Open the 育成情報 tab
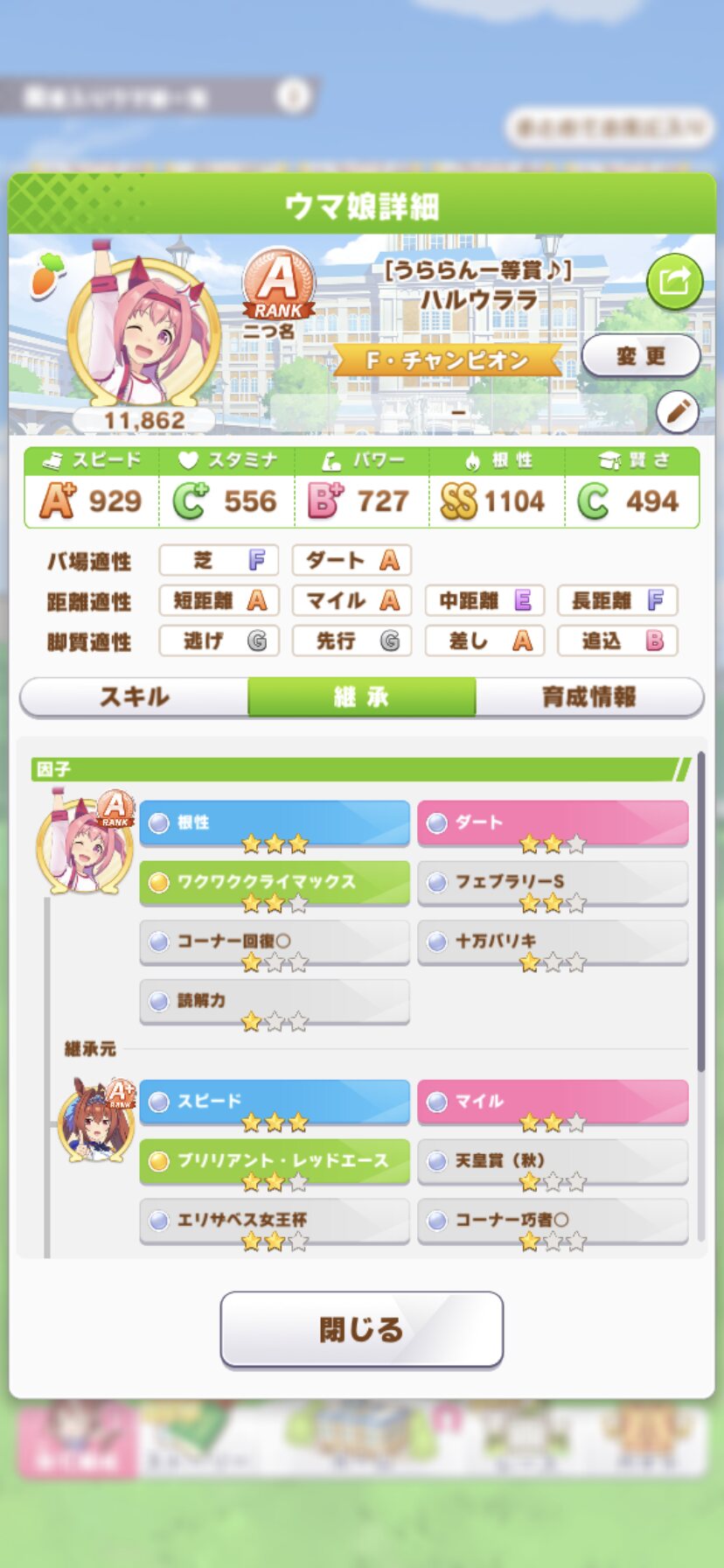The height and width of the screenshot is (1568, 724). [589, 697]
